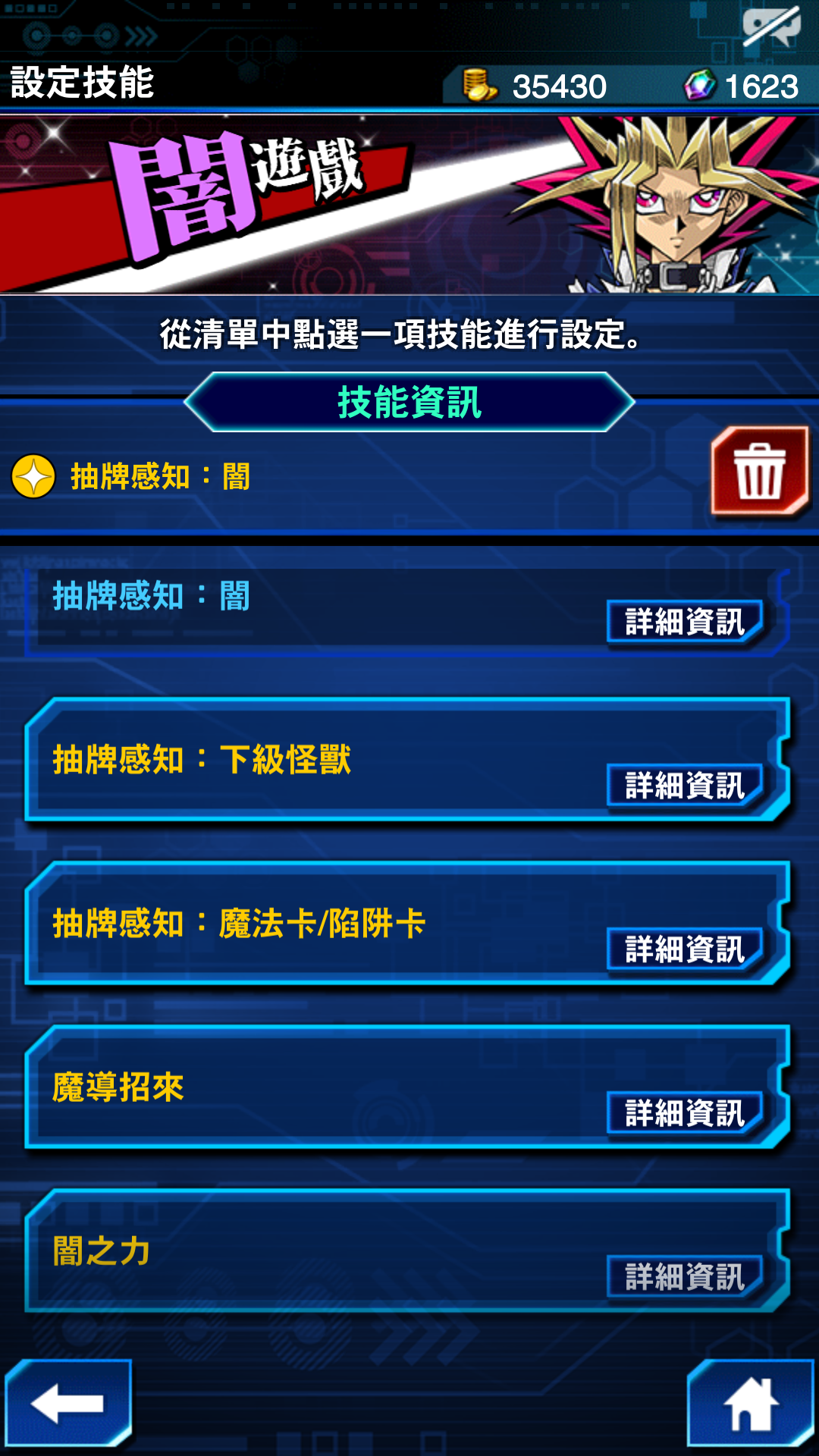Viewport: 819px width, 1456px height.
Task: Open 詳細資訊 for 抽牌感知：下級怪獸
Action: click(x=685, y=786)
